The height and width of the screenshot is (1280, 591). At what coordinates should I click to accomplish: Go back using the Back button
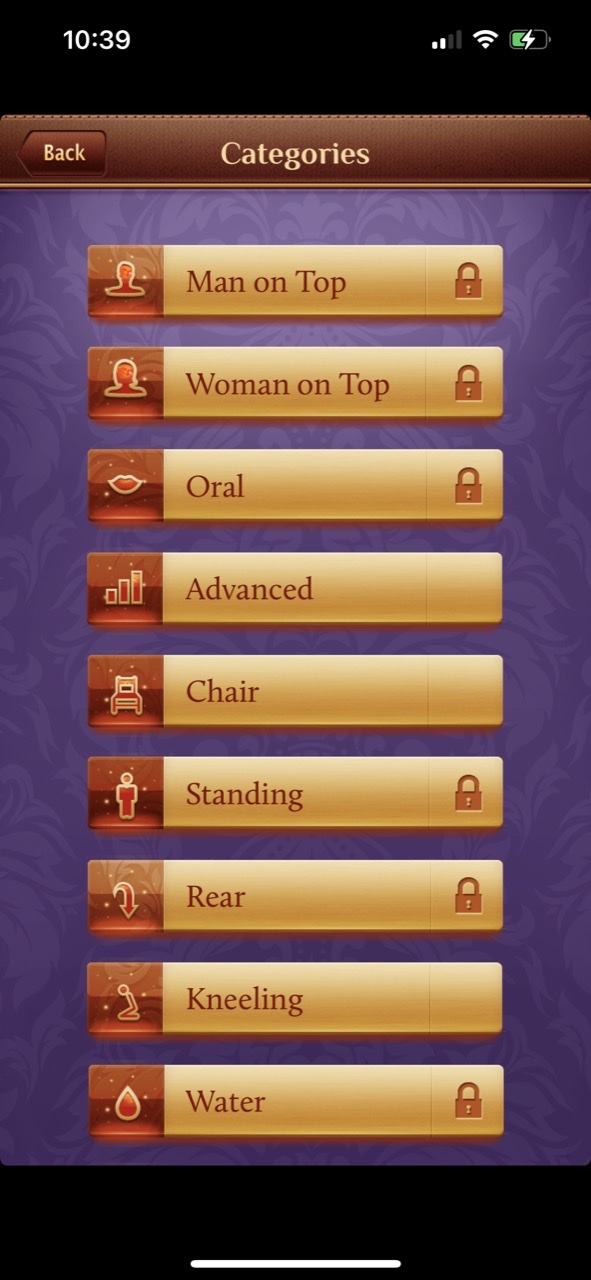[62, 153]
